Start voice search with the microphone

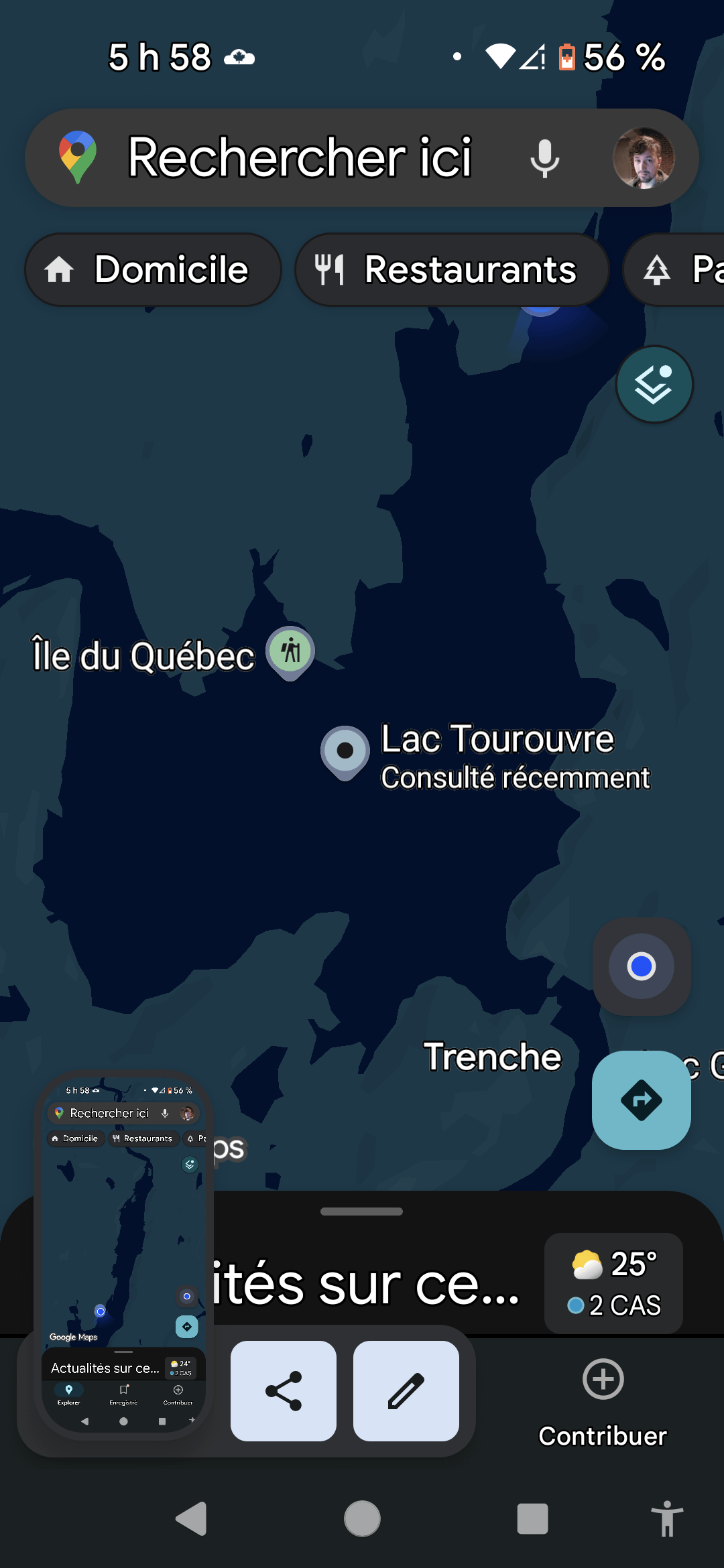(x=544, y=158)
